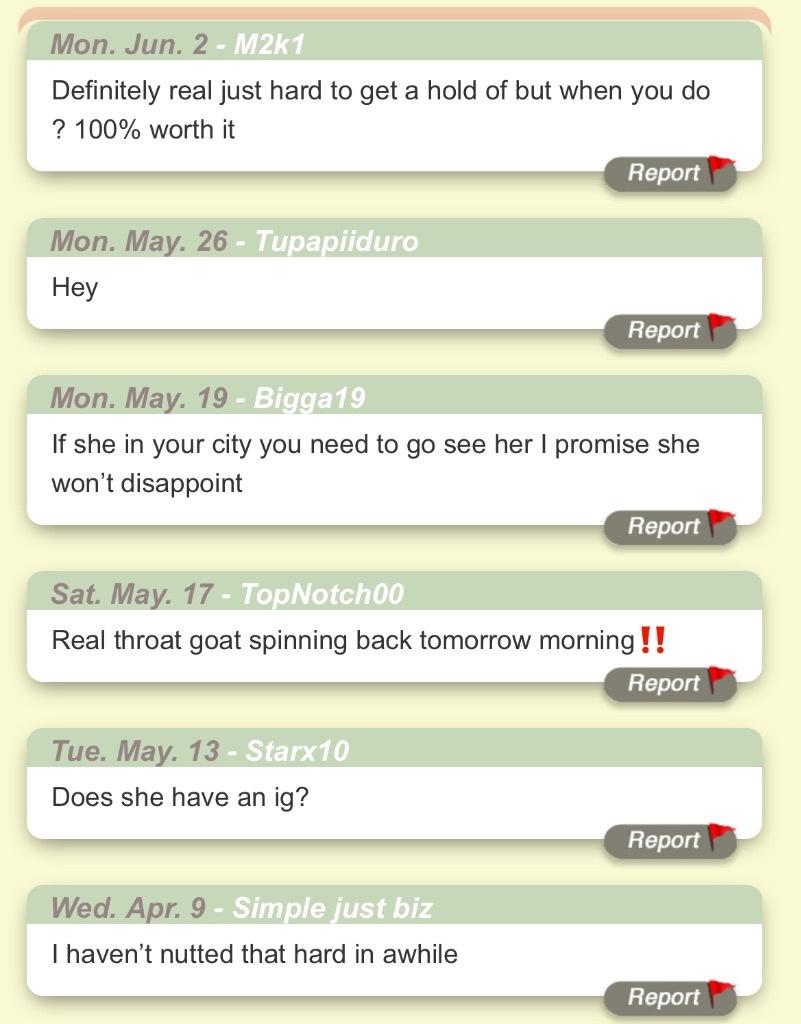Report Tupapiiduro's comment
Viewport: 801px width, 1024px height.
click(x=669, y=330)
